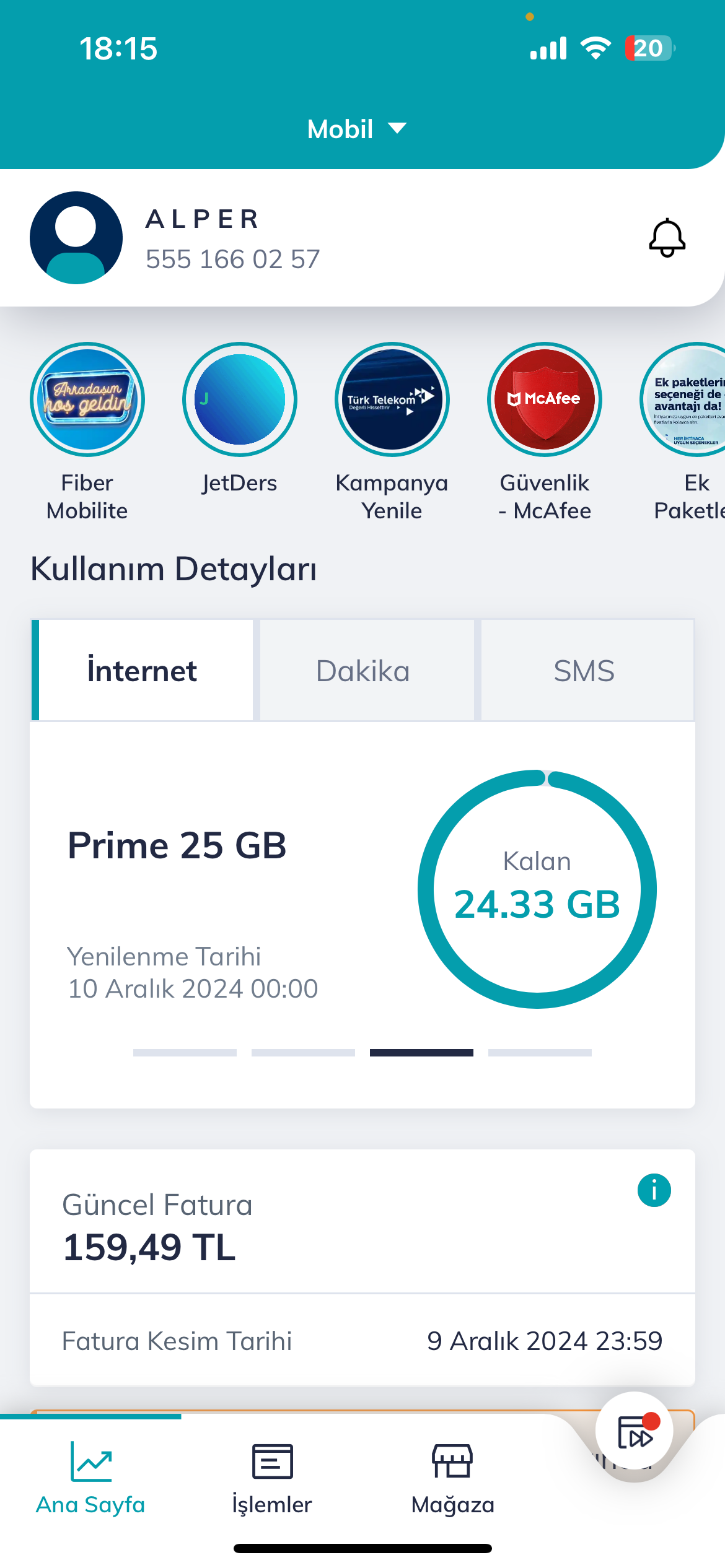The height and width of the screenshot is (1568, 725).
Task: Open the notifications bell
Action: pos(667,237)
